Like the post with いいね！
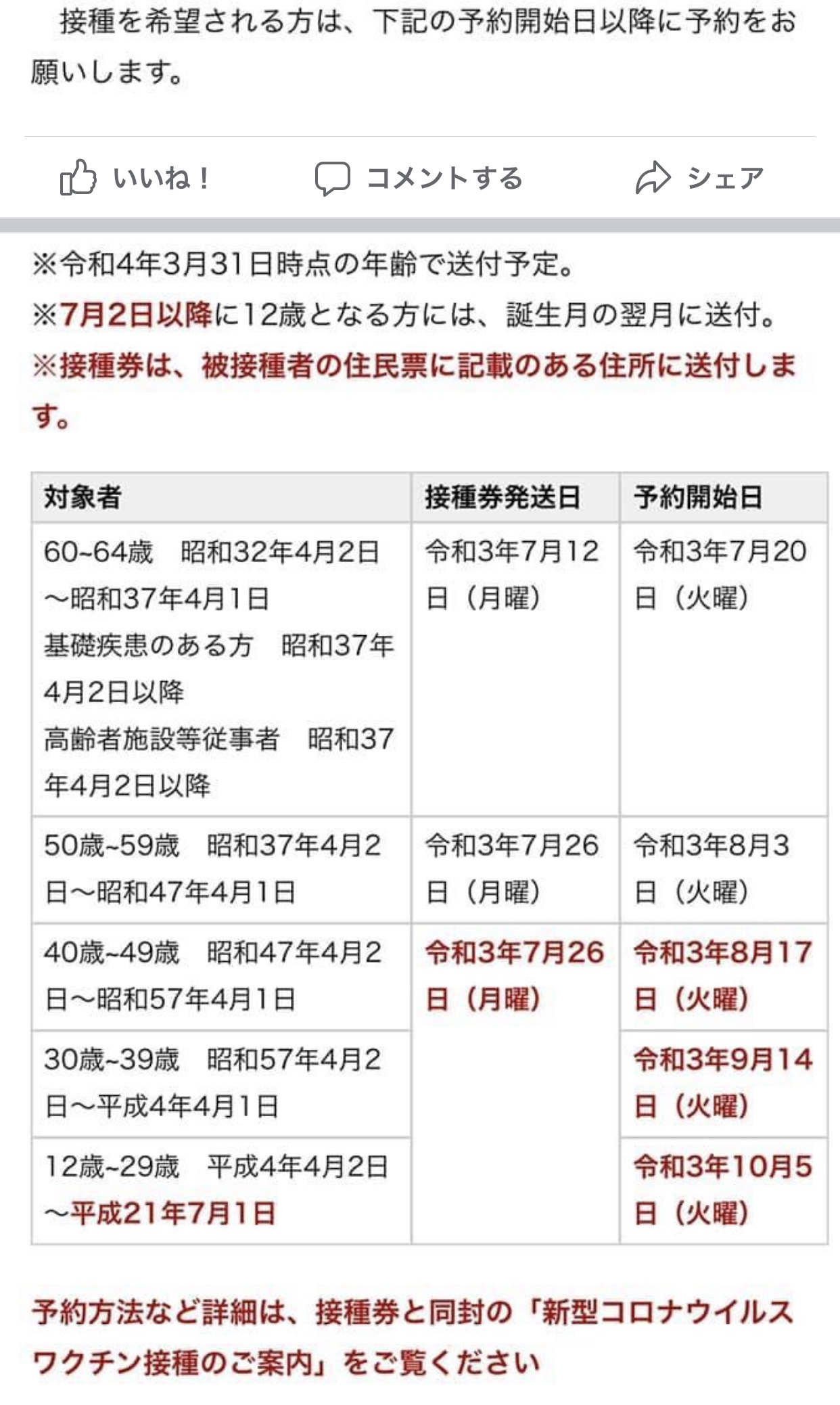This screenshot has height=1405, width=840. 135,179
